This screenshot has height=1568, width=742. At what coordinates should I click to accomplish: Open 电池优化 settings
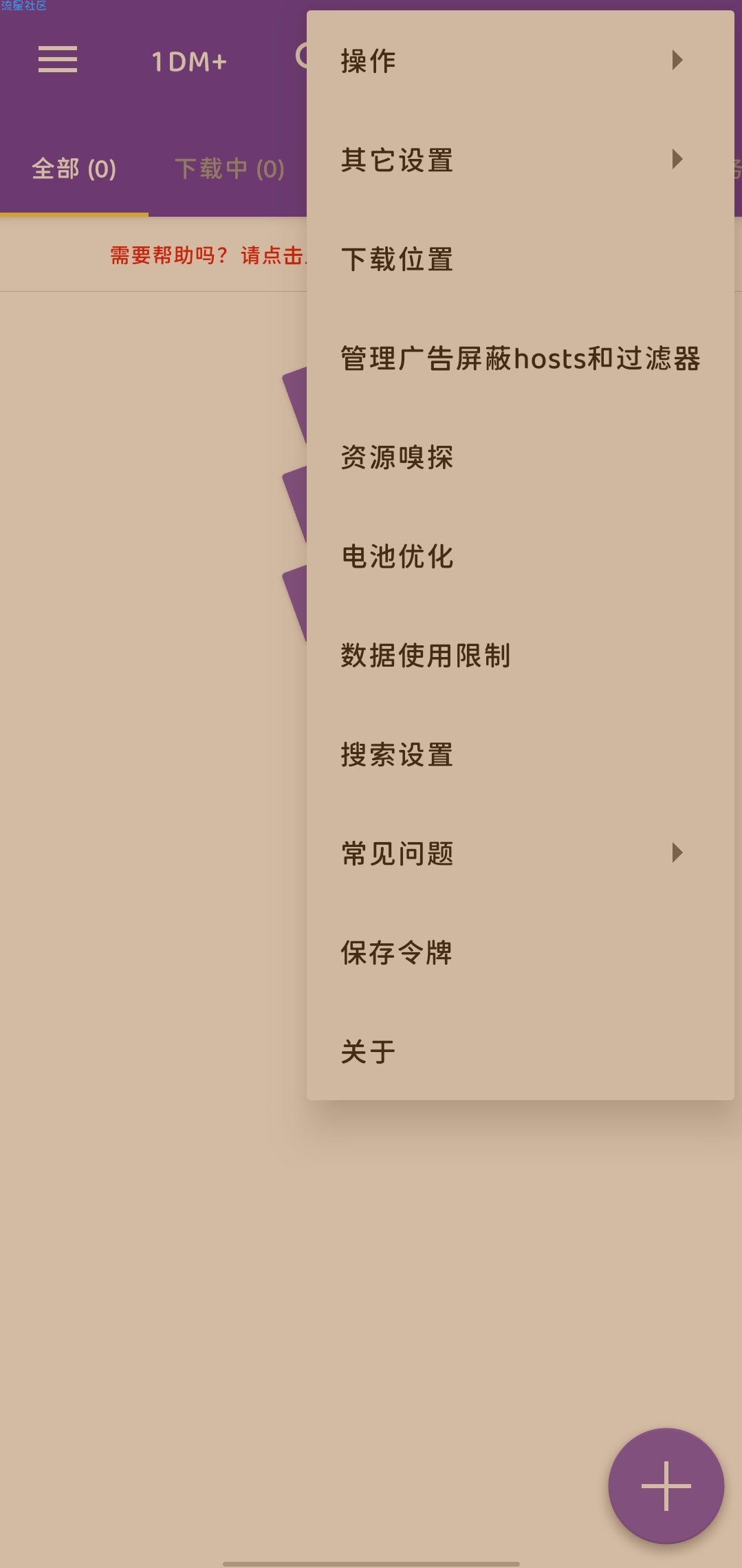click(519, 557)
